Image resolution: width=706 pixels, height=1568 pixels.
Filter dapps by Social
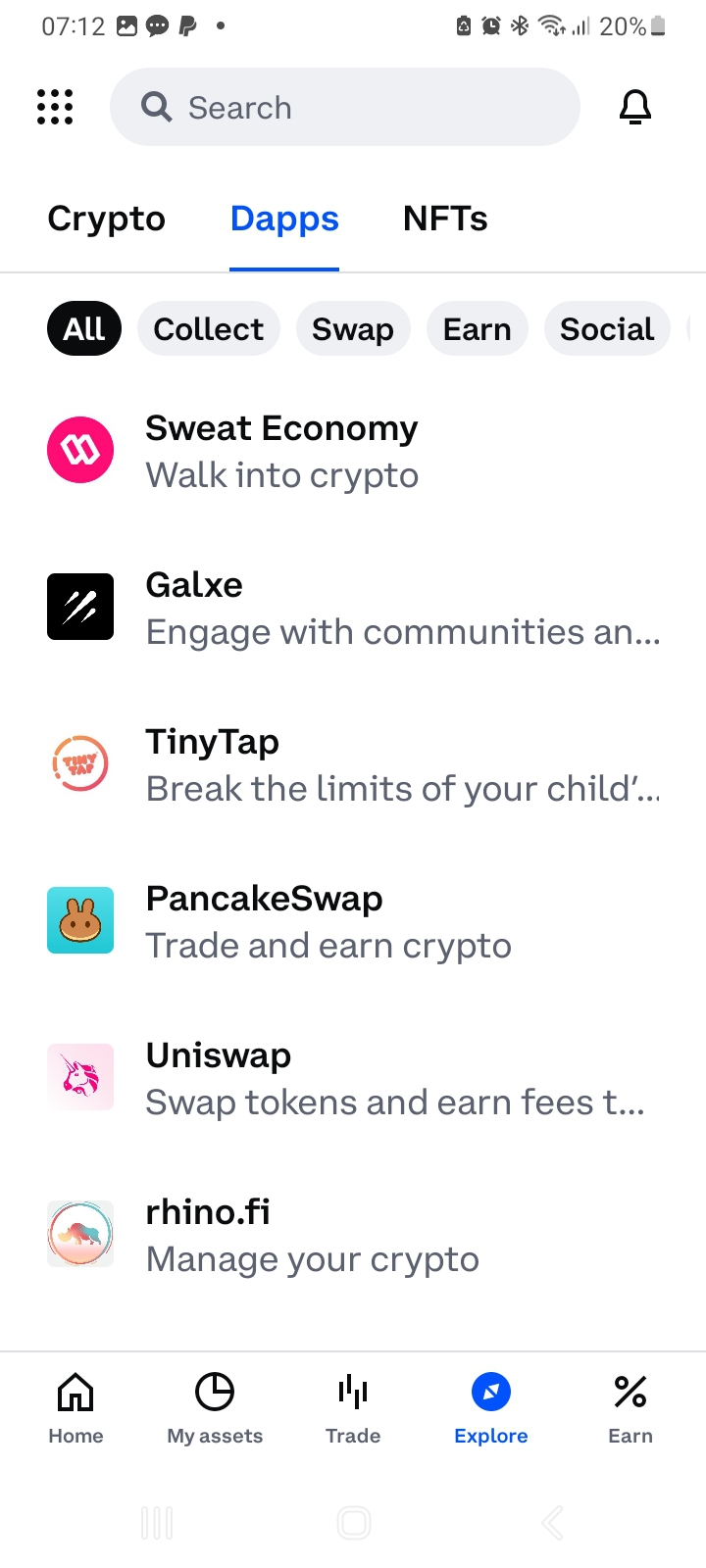pyautogui.click(x=606, y=329)
